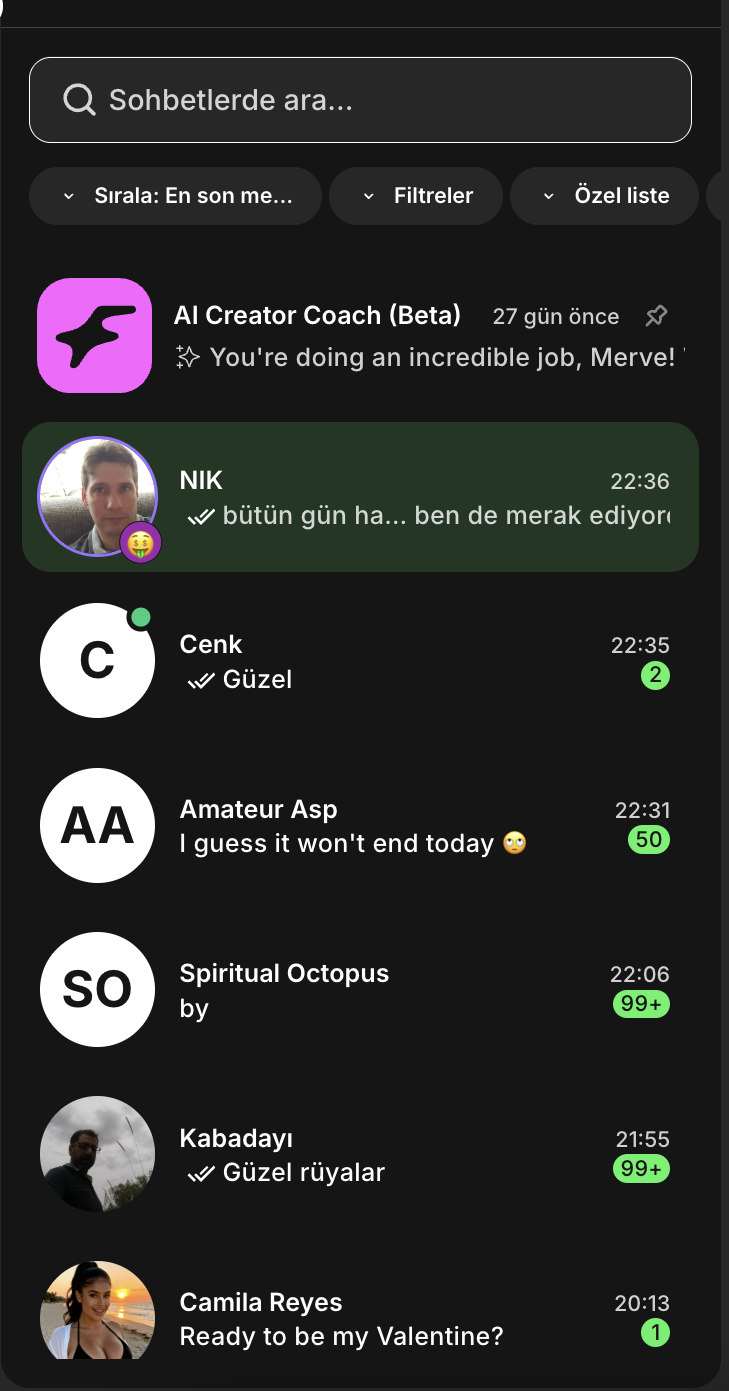Click the double checkmark on NIK's last message
This screenshot has width=729, height=1391.
pos(199,516)
